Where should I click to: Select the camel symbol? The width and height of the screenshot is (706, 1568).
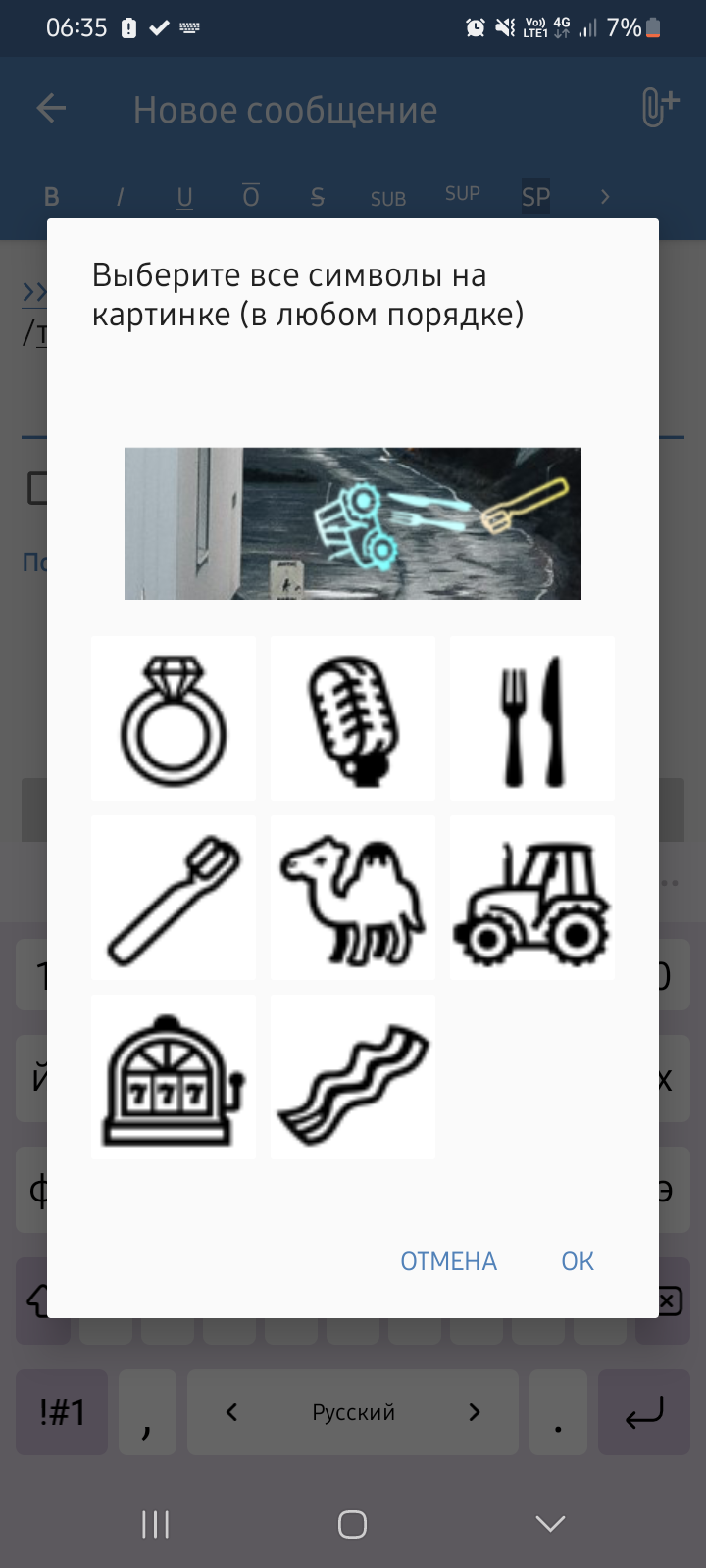(x=353, y=898)
